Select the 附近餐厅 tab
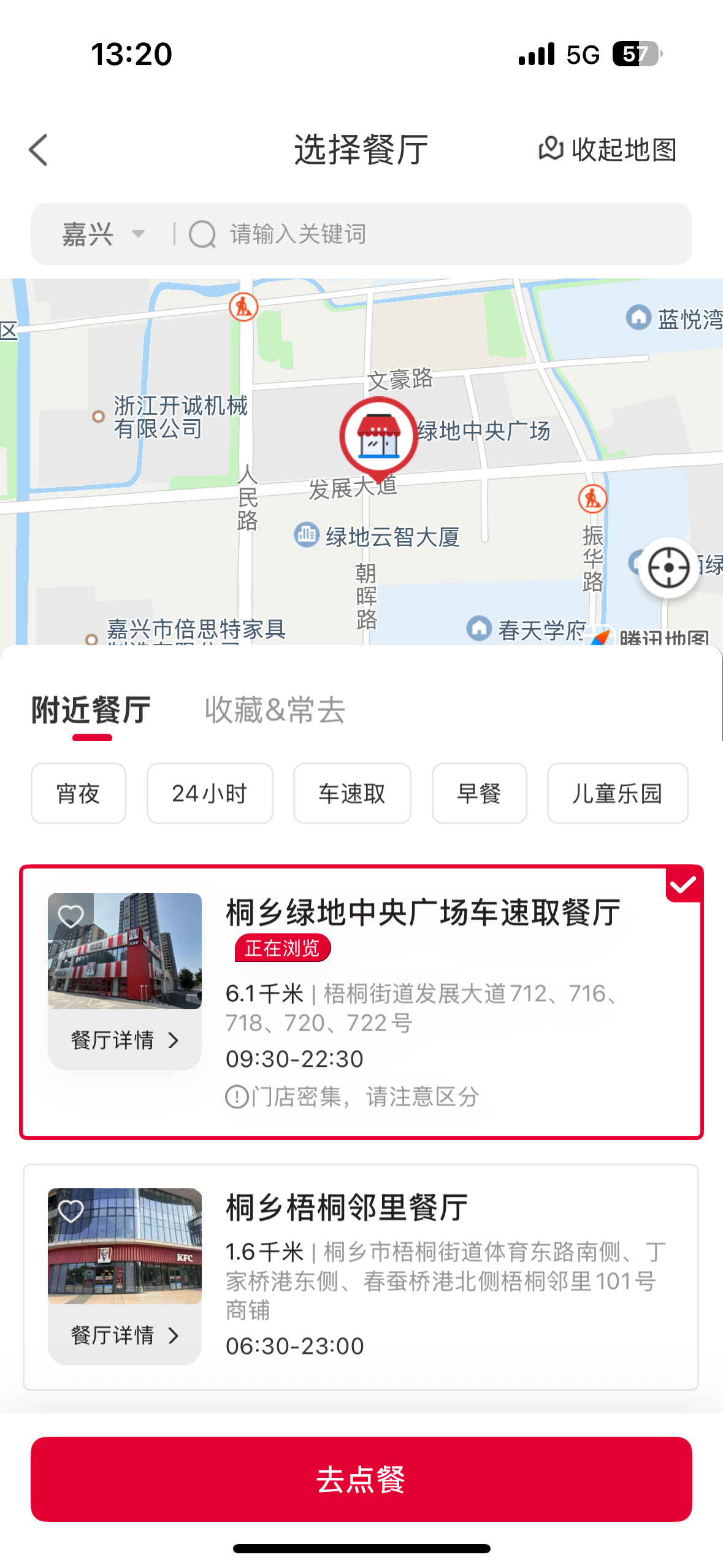723x1568 pixels. pyautogui.click(x=91, y=710)
